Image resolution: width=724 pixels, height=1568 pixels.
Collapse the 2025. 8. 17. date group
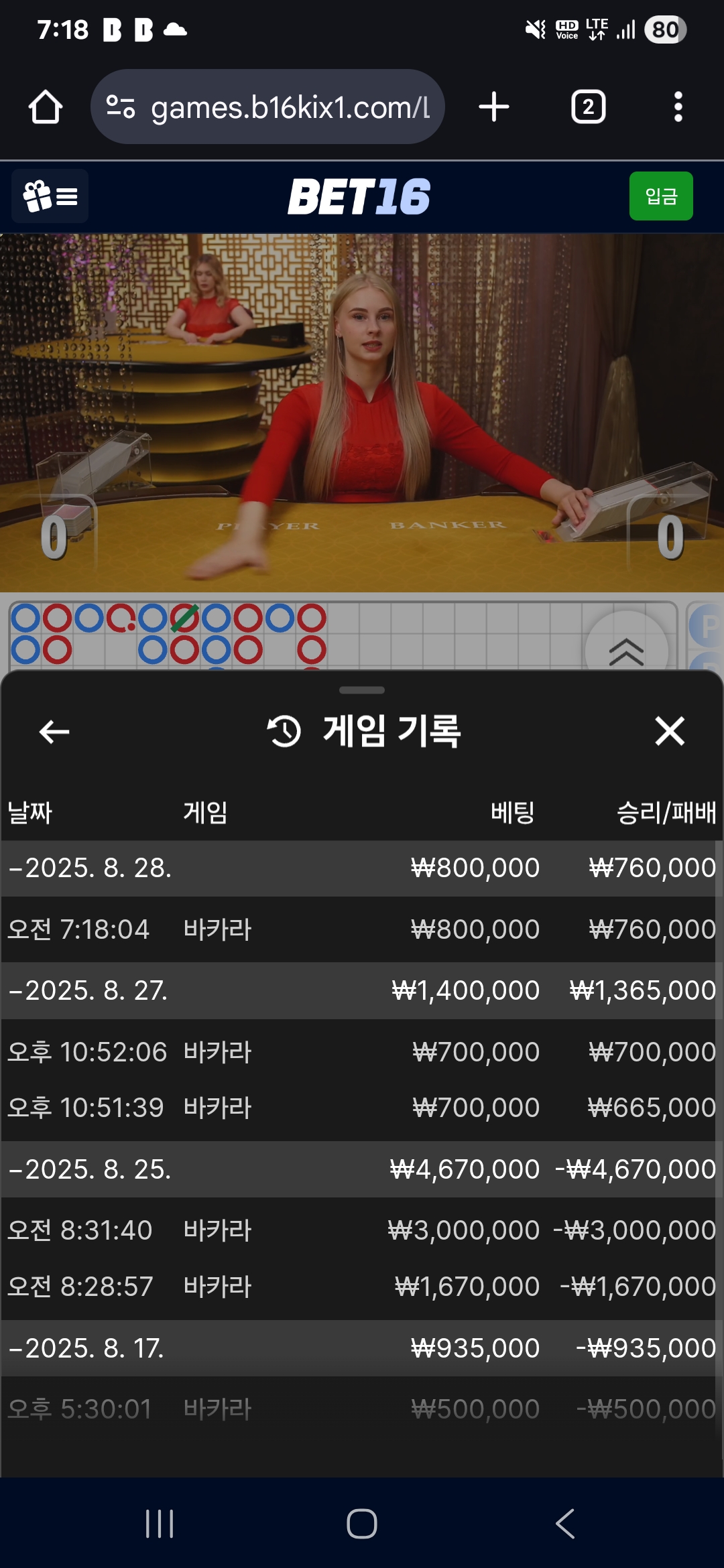pyautogui.click(x=362, y=1349)
